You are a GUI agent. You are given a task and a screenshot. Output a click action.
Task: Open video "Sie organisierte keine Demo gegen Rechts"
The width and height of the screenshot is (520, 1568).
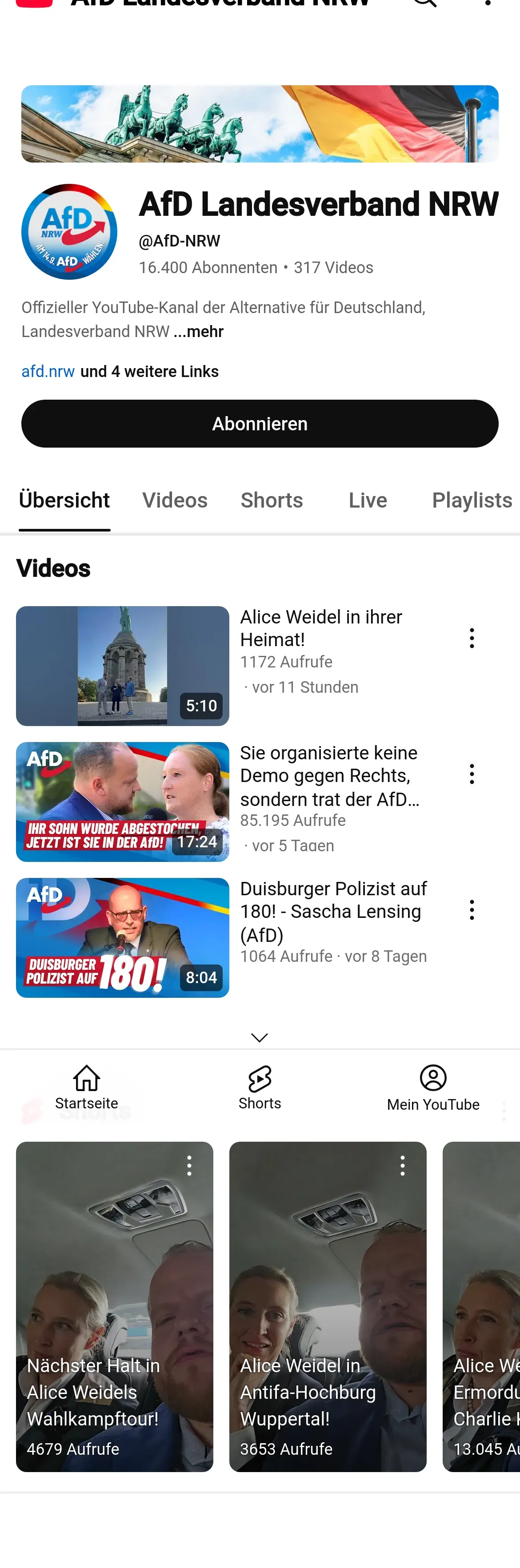click(122, 802)
